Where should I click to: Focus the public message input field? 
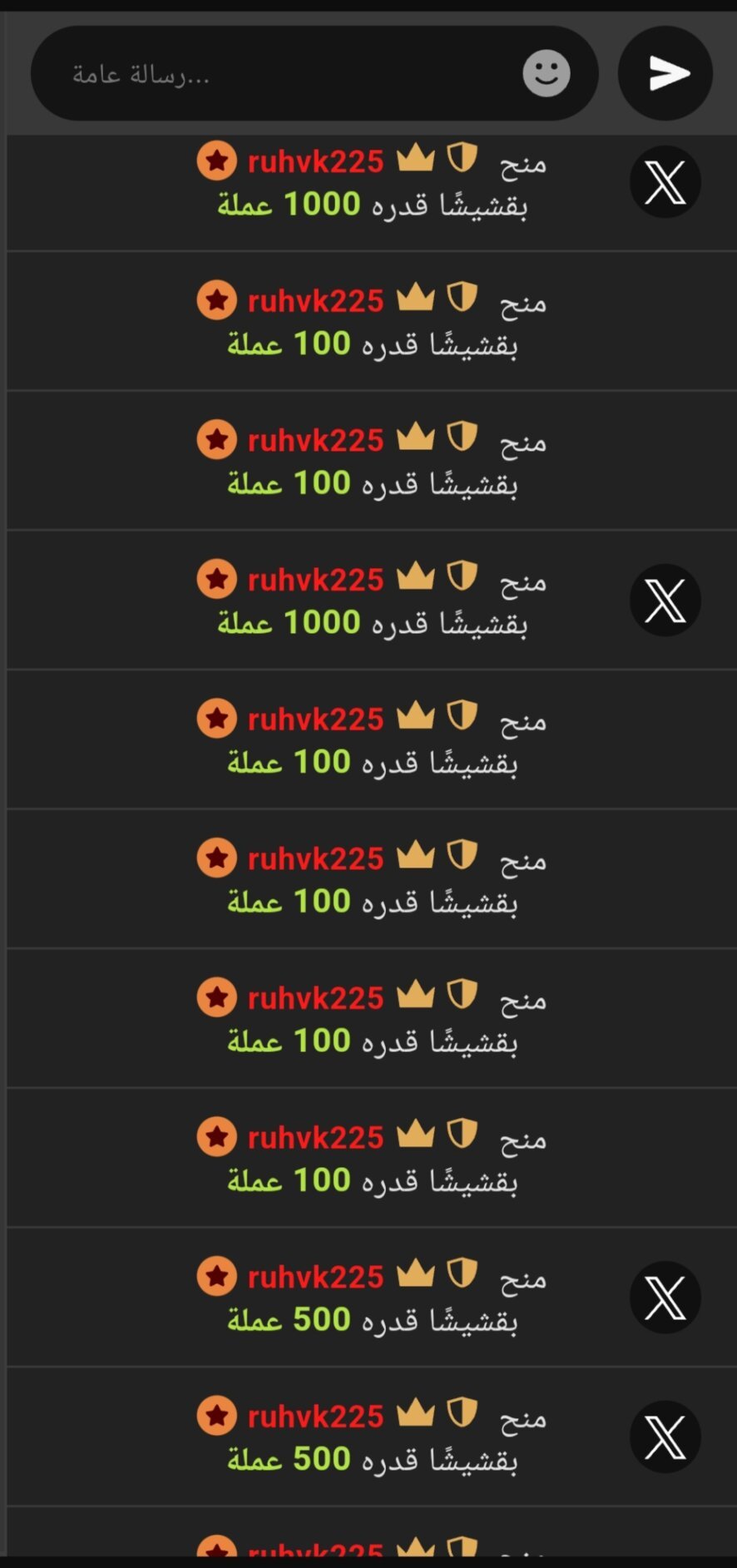[x=314, y=73]
